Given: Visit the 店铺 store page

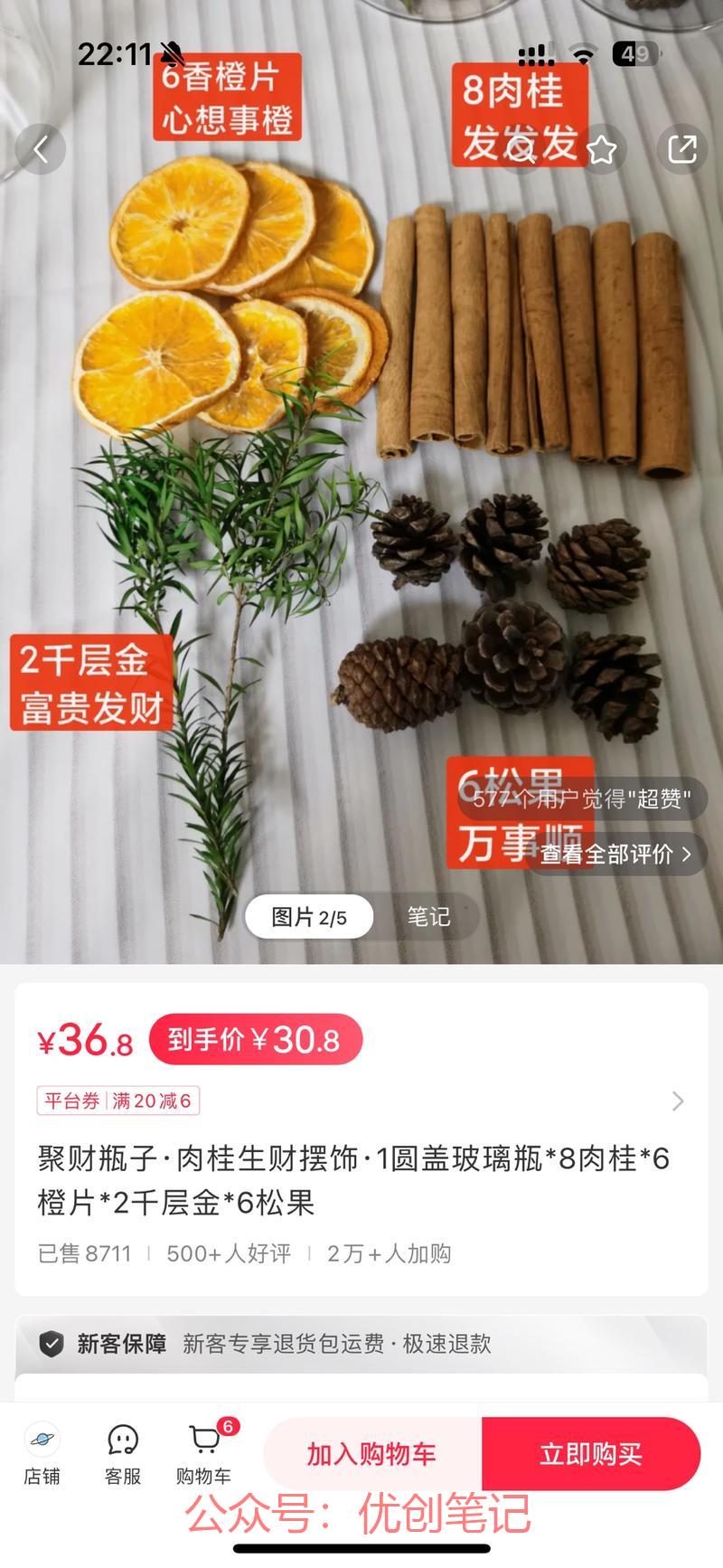Looking at the screenshot, I should (x=42, y=1454).
